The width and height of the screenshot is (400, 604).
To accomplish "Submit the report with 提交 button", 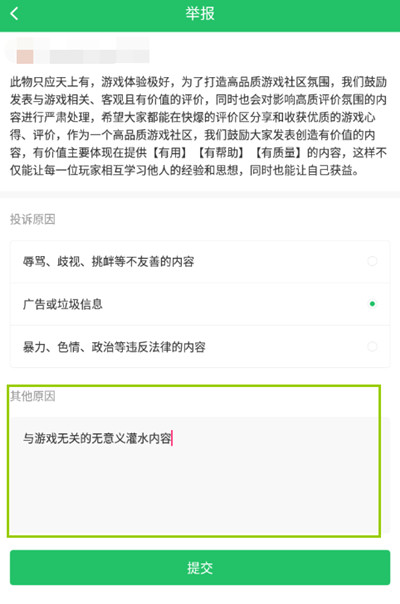I will coord(200,567).
